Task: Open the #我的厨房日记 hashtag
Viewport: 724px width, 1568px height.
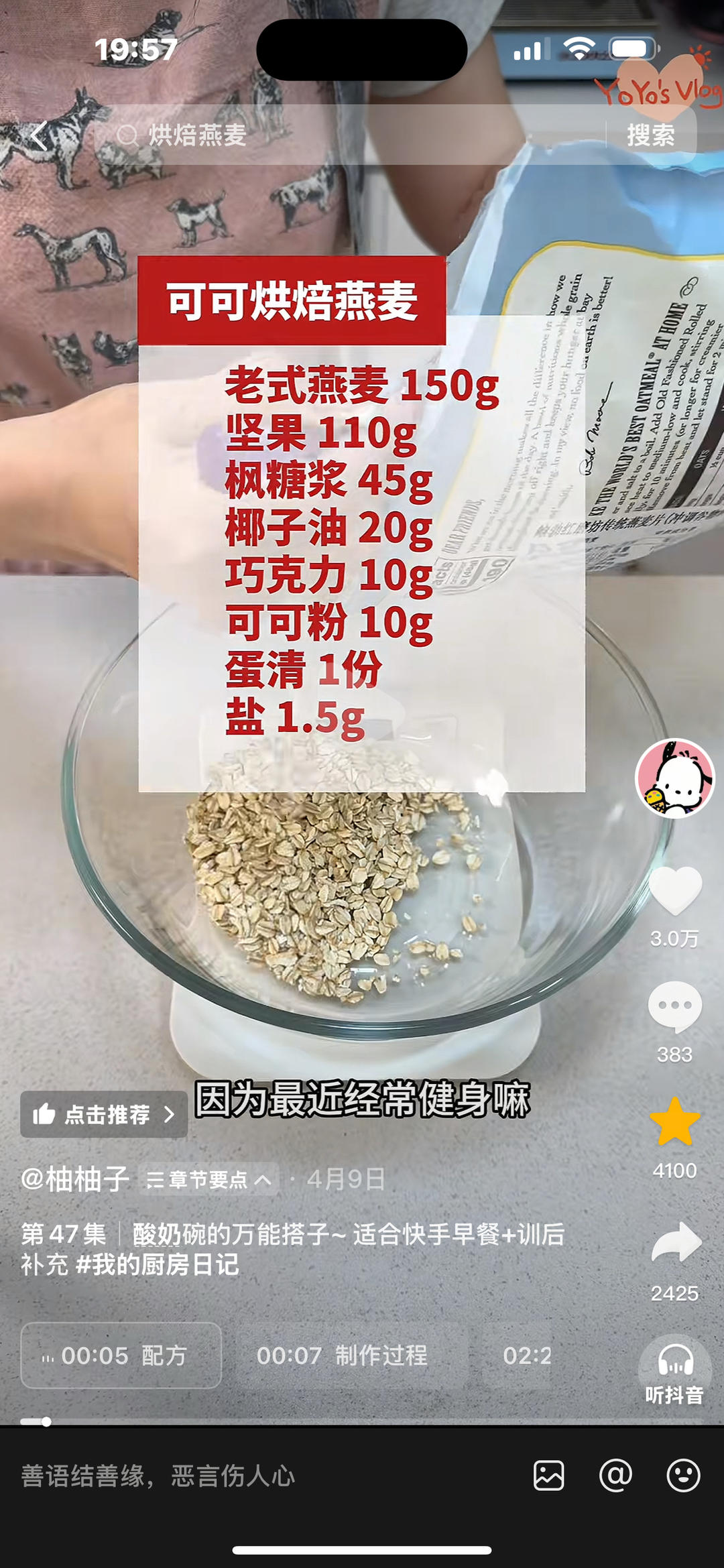Action: 158,1265
